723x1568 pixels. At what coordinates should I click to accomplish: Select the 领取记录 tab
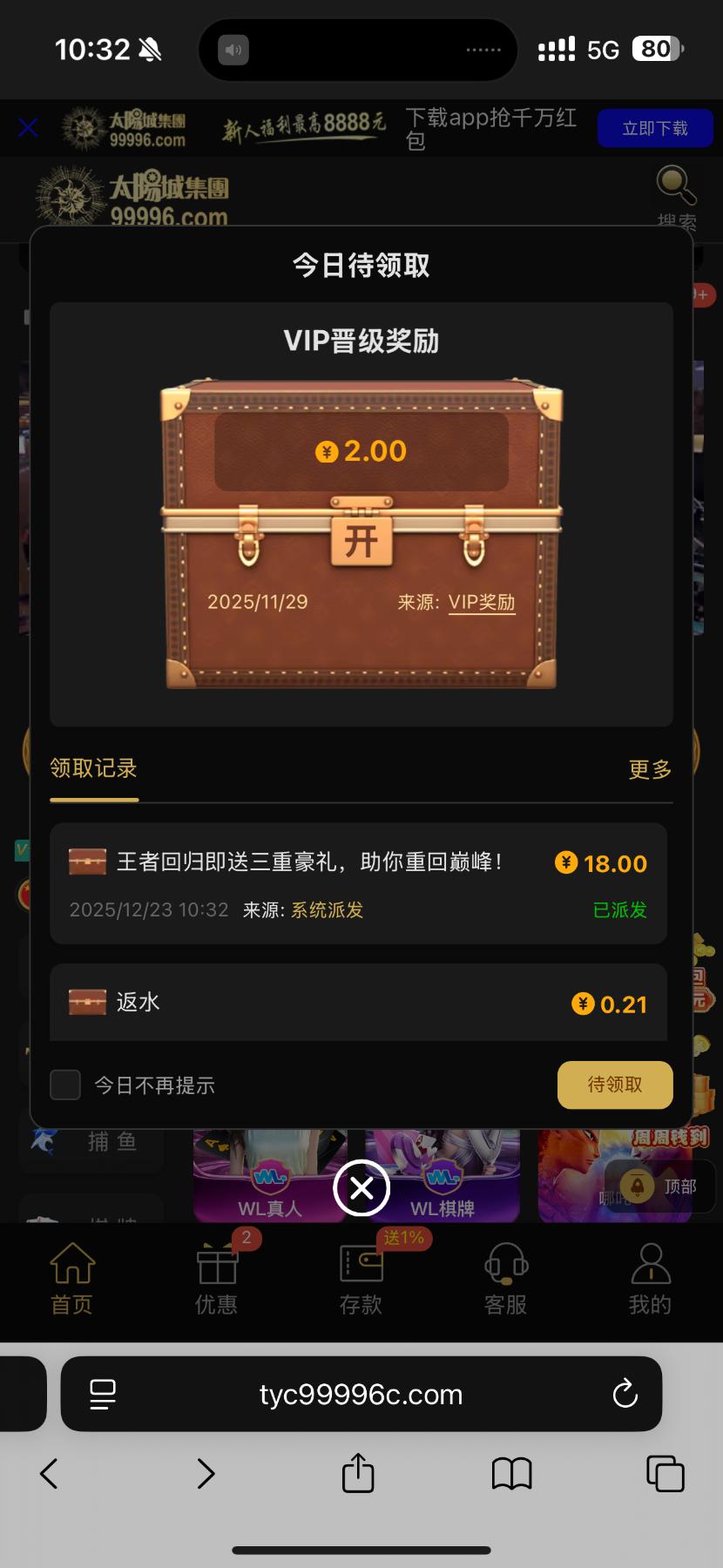93,769
